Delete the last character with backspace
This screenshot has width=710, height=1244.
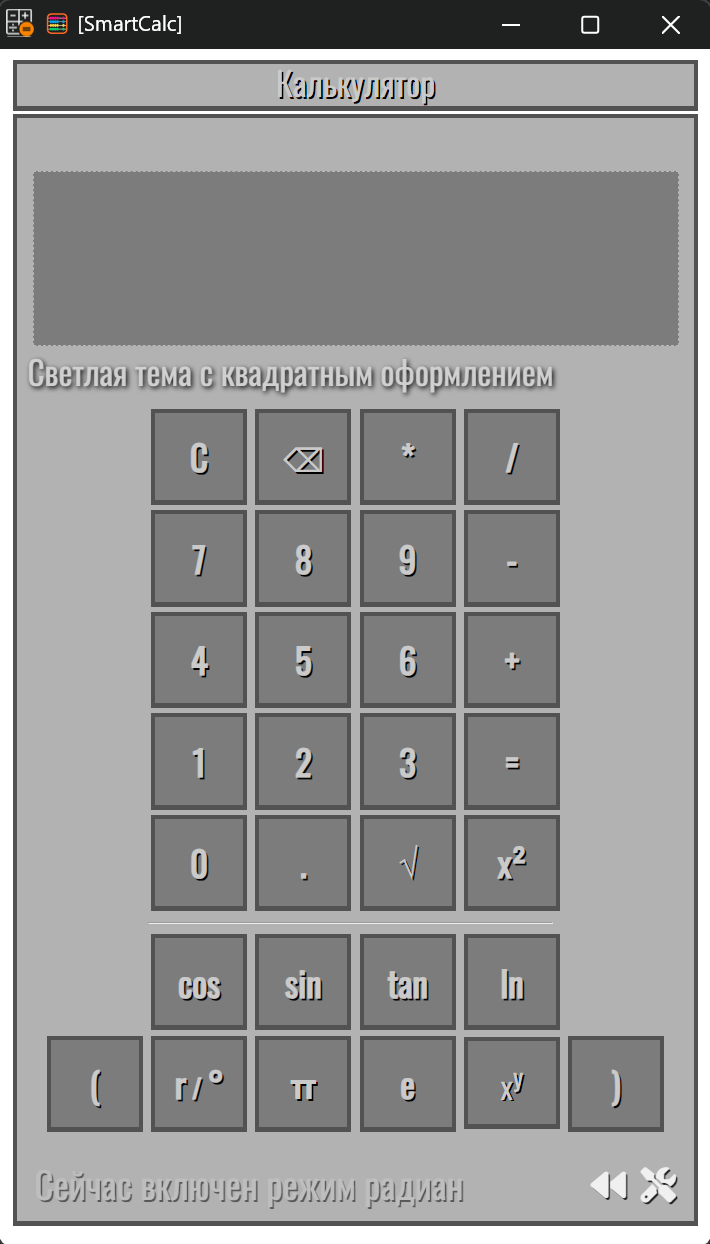coord(303,457)
